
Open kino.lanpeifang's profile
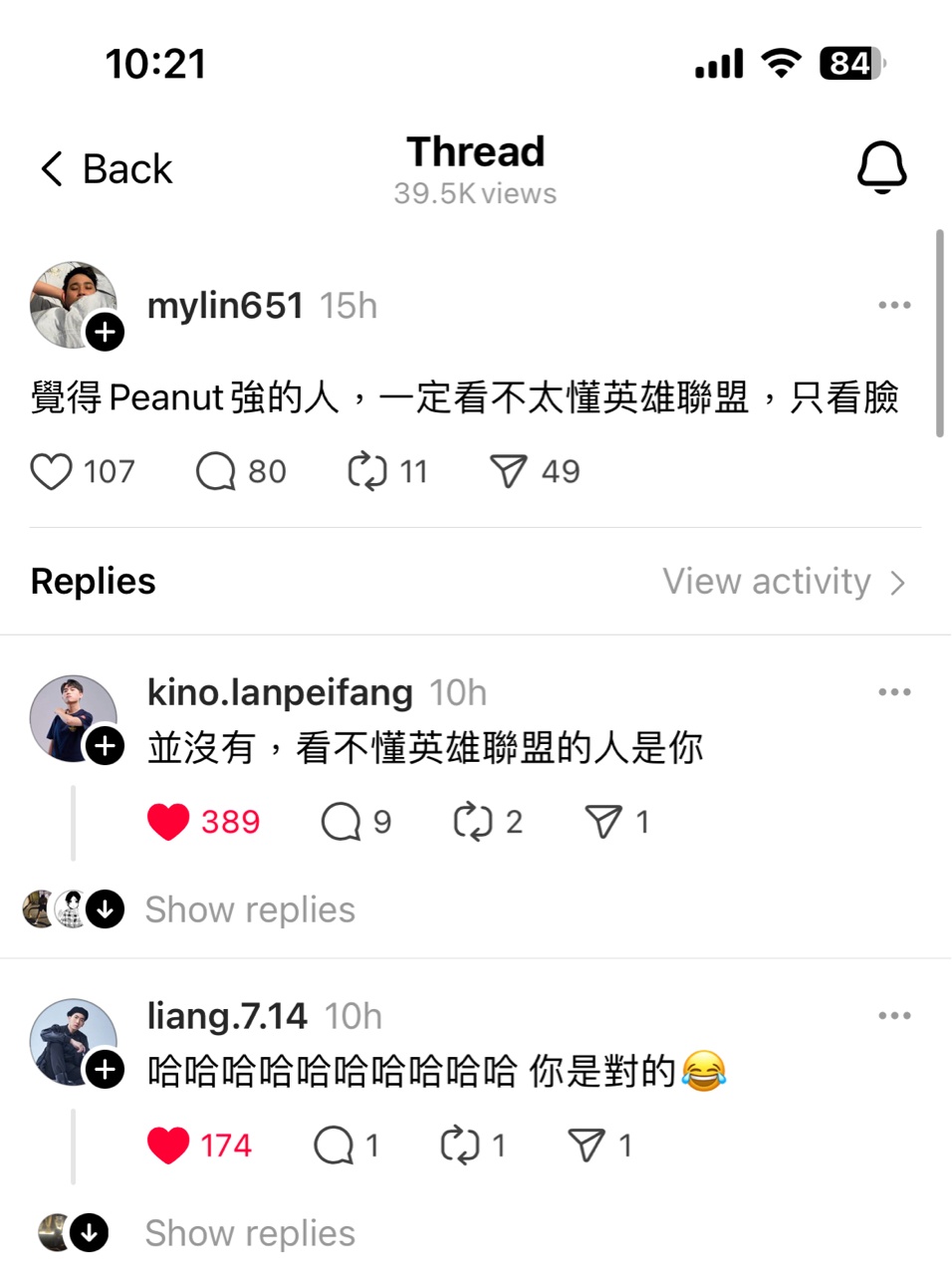[280, 692]
